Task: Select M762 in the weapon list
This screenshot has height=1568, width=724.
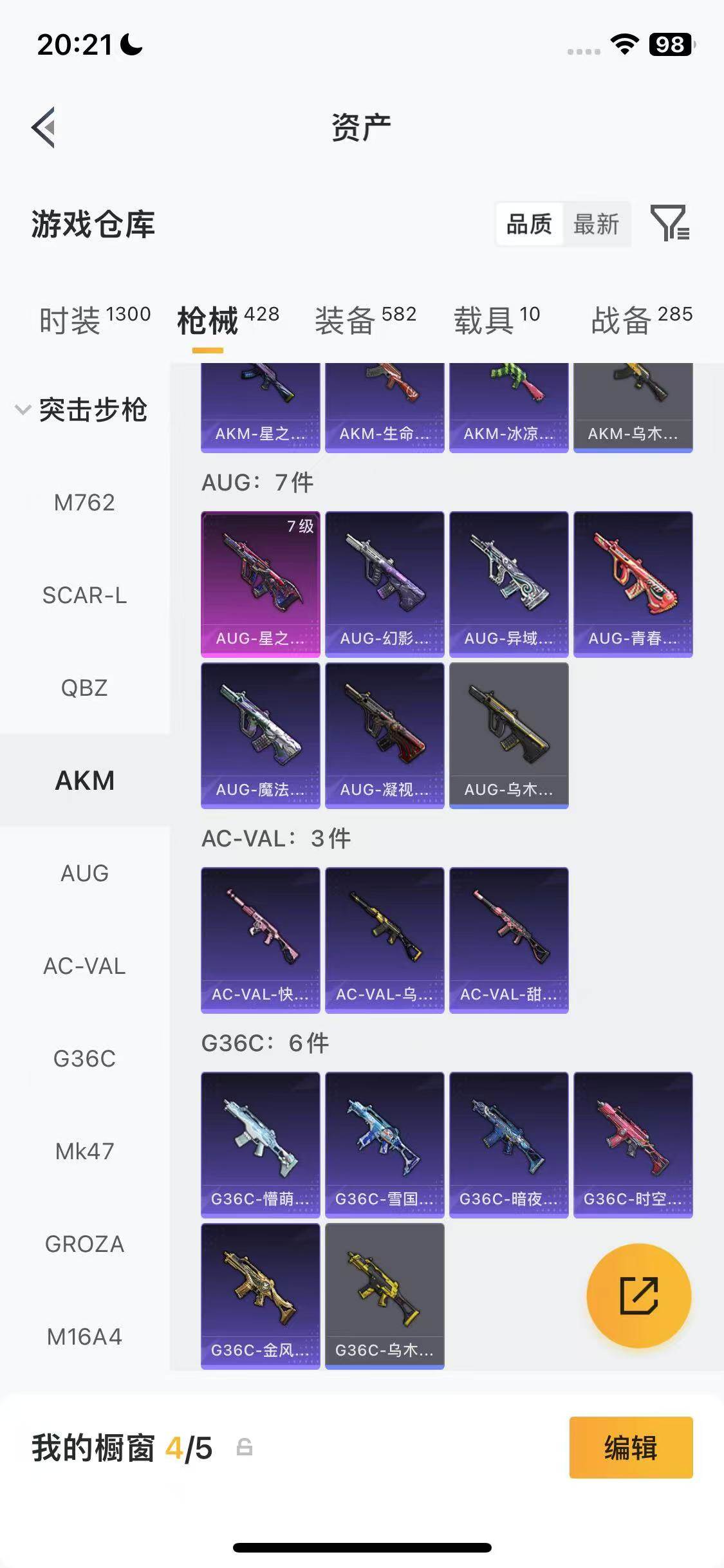Action: 84,502
